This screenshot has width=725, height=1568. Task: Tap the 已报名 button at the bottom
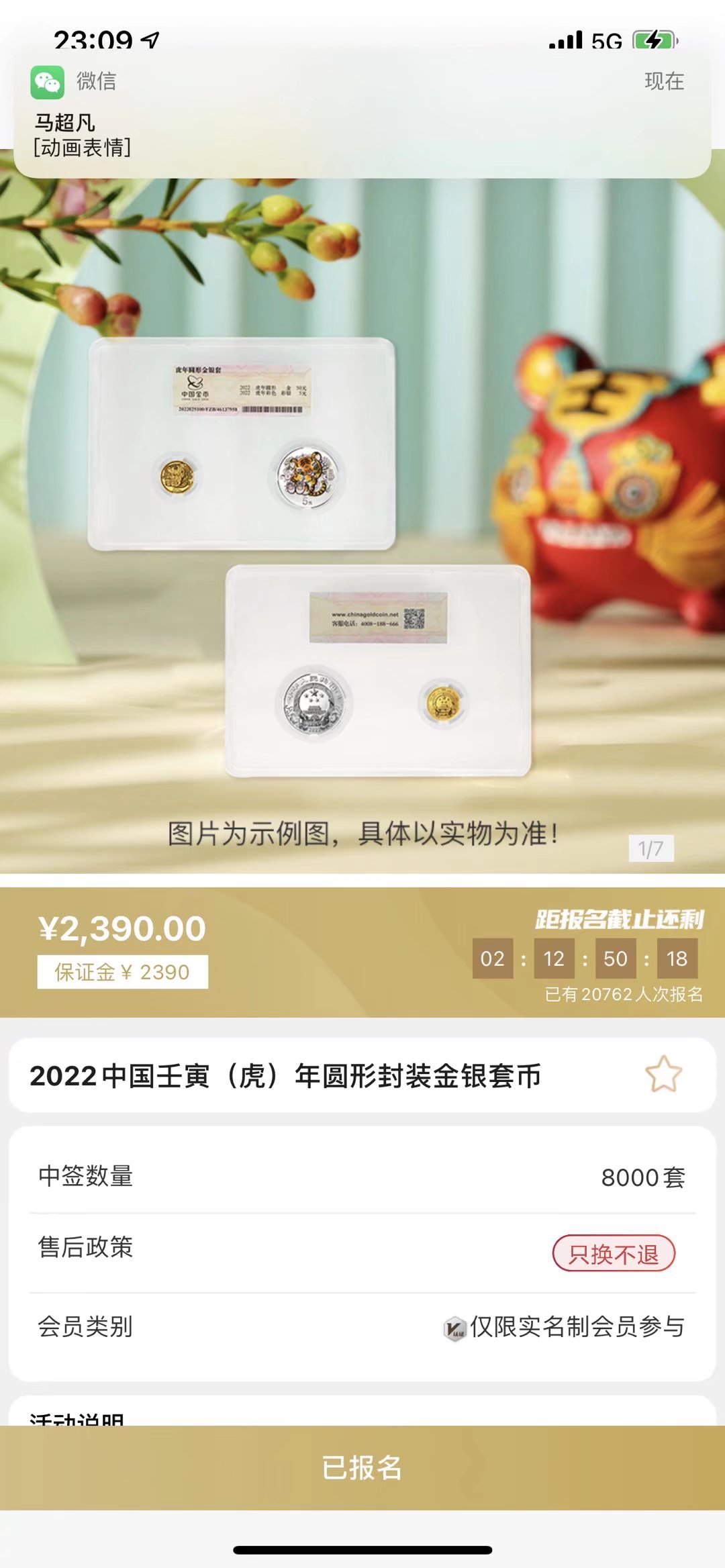[362, 1468]
